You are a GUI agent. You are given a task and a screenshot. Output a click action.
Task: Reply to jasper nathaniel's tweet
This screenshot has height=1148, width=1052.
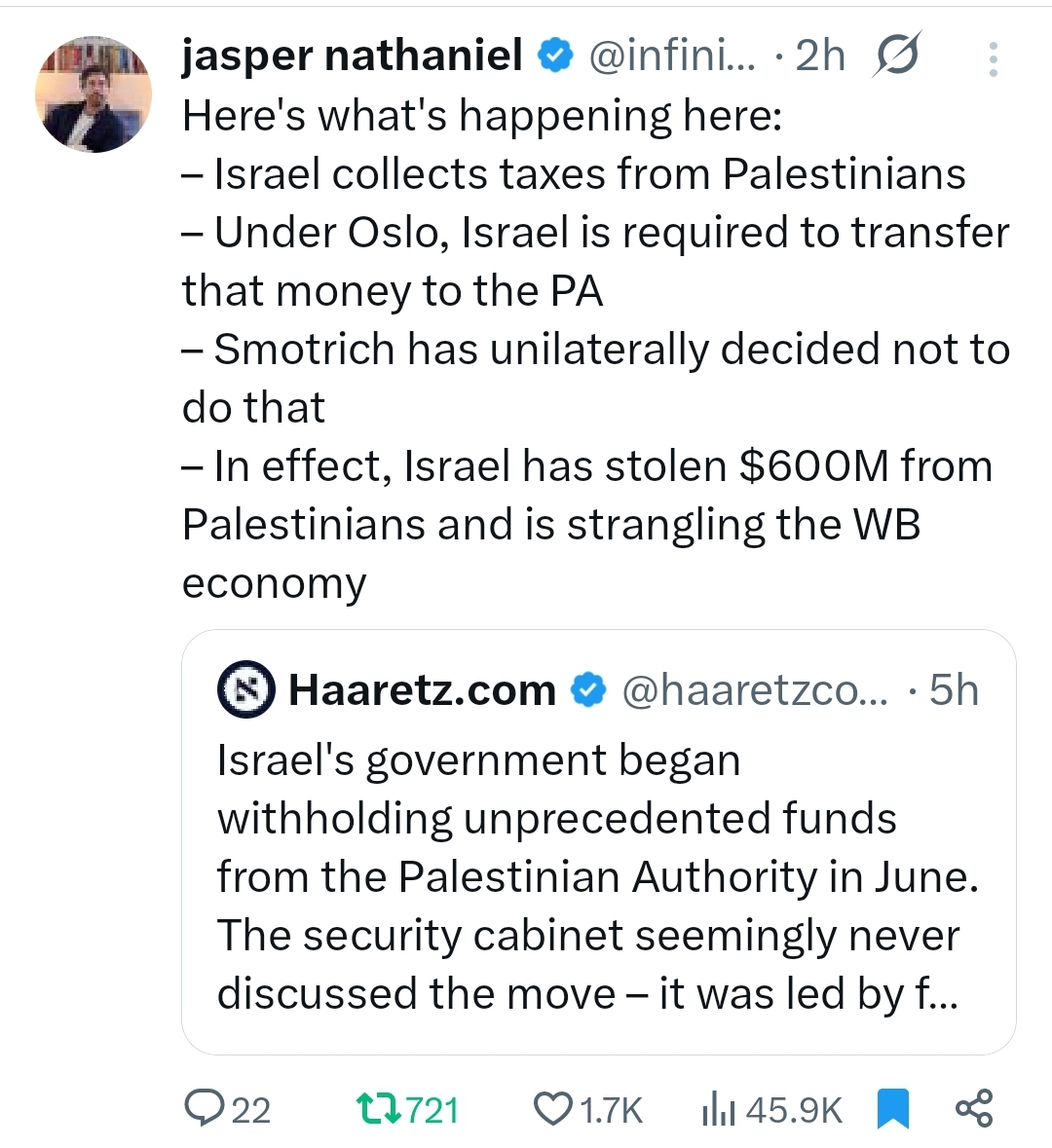[206, 1109]
